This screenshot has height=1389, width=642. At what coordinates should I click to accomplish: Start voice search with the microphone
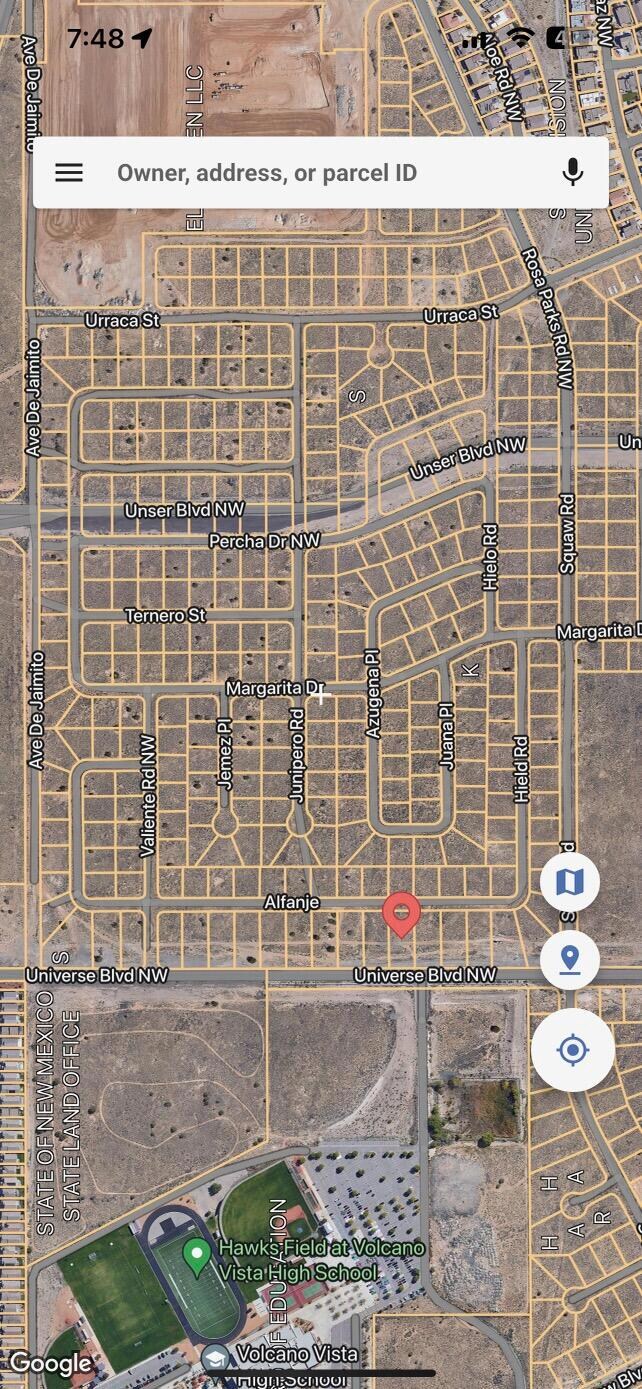(x=572, y=173)
